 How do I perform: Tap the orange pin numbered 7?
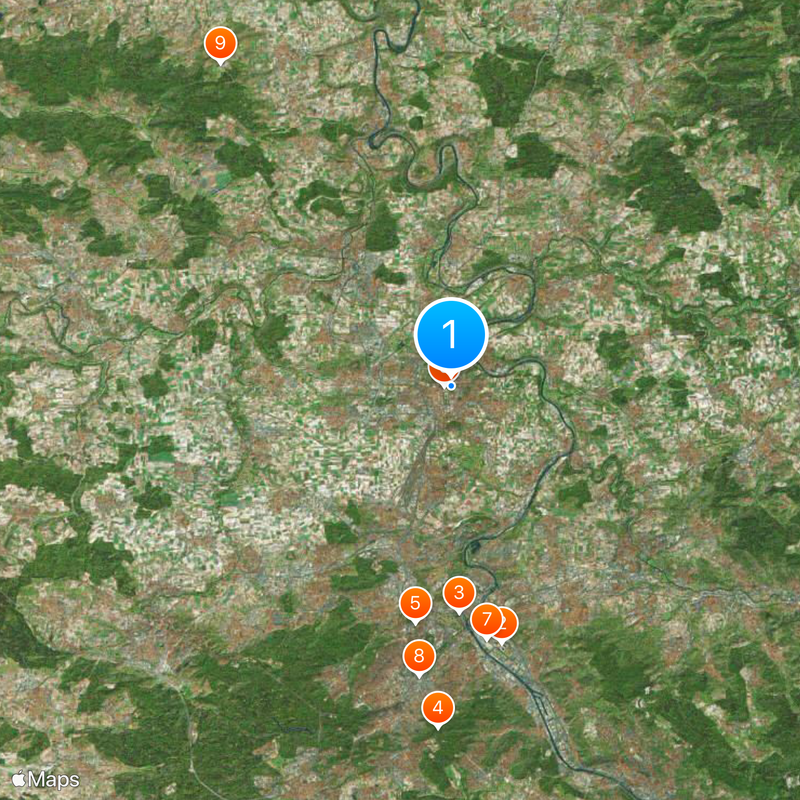(486, 619)
